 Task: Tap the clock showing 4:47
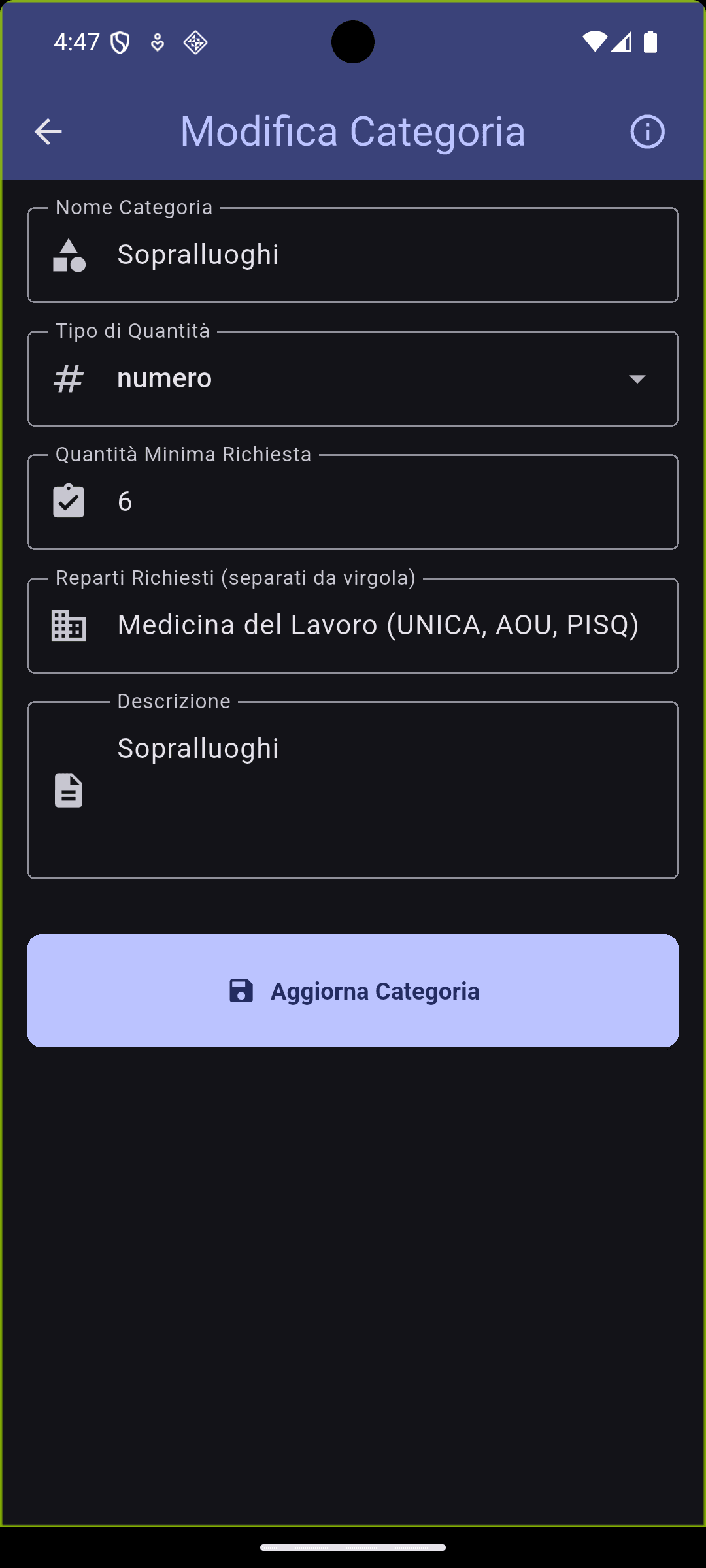(76, 42)
